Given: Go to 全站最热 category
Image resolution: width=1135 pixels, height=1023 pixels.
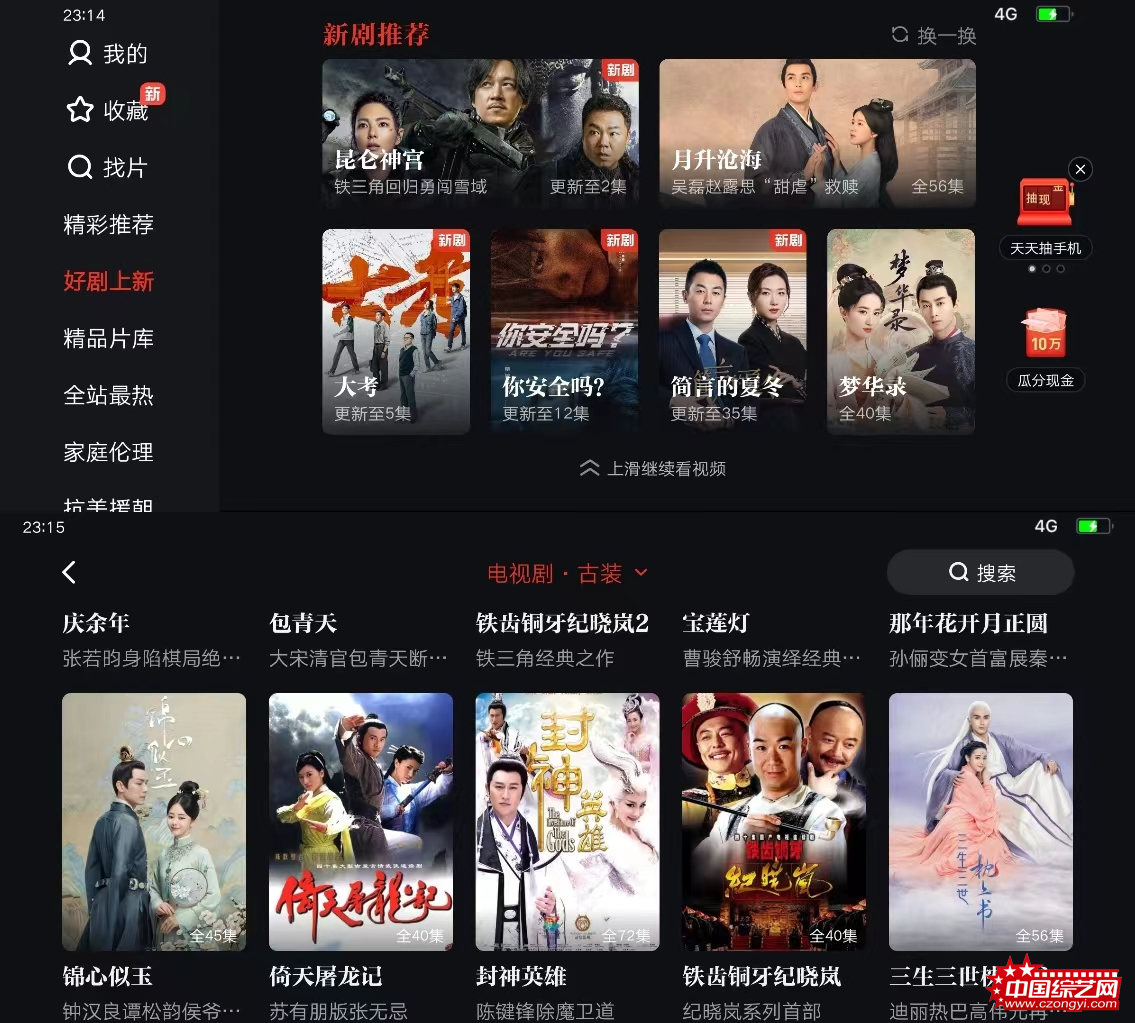Looking at the screenshot, I should point(108,396).
